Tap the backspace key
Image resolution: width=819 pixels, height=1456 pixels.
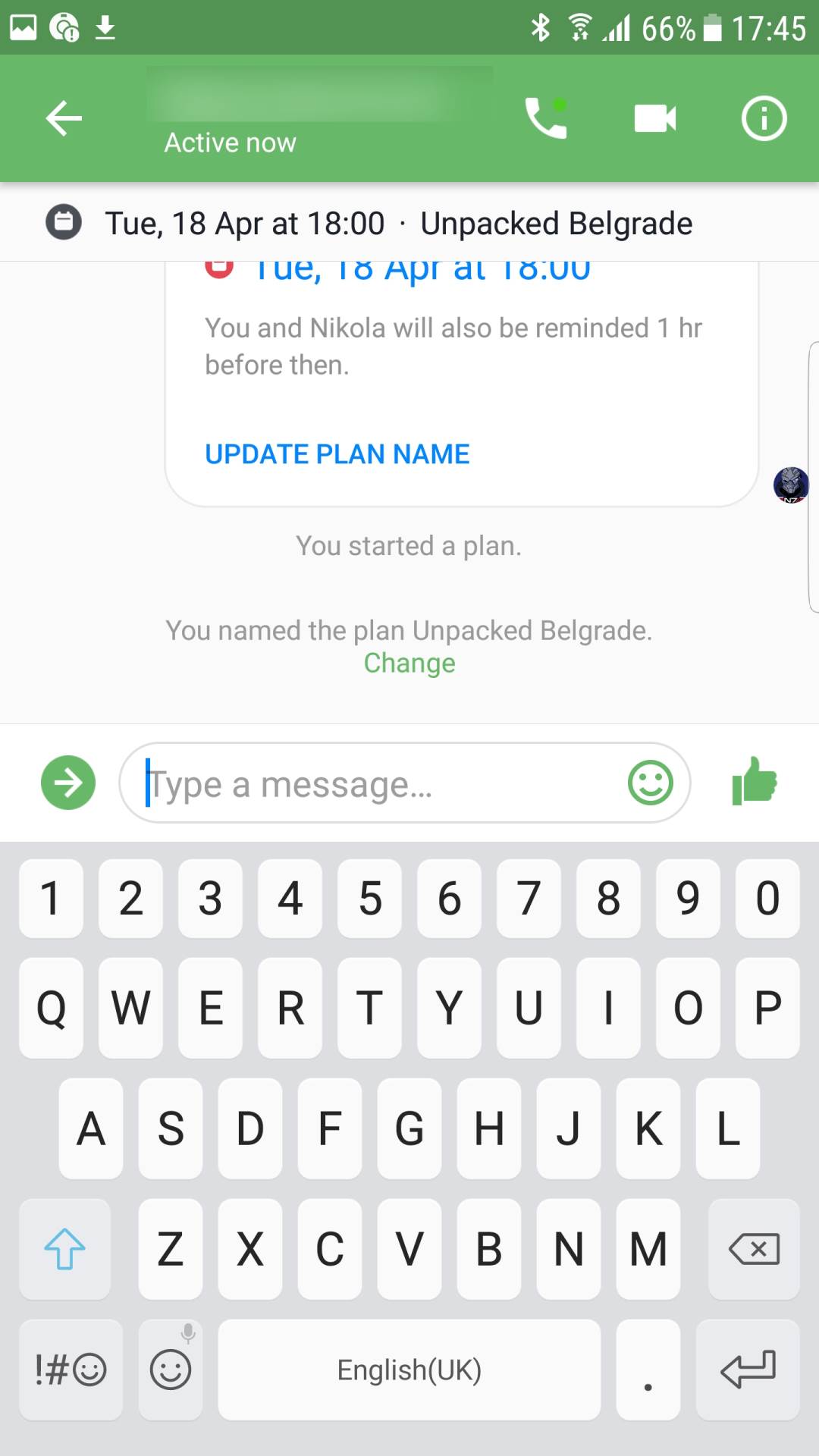point(754,1249)
